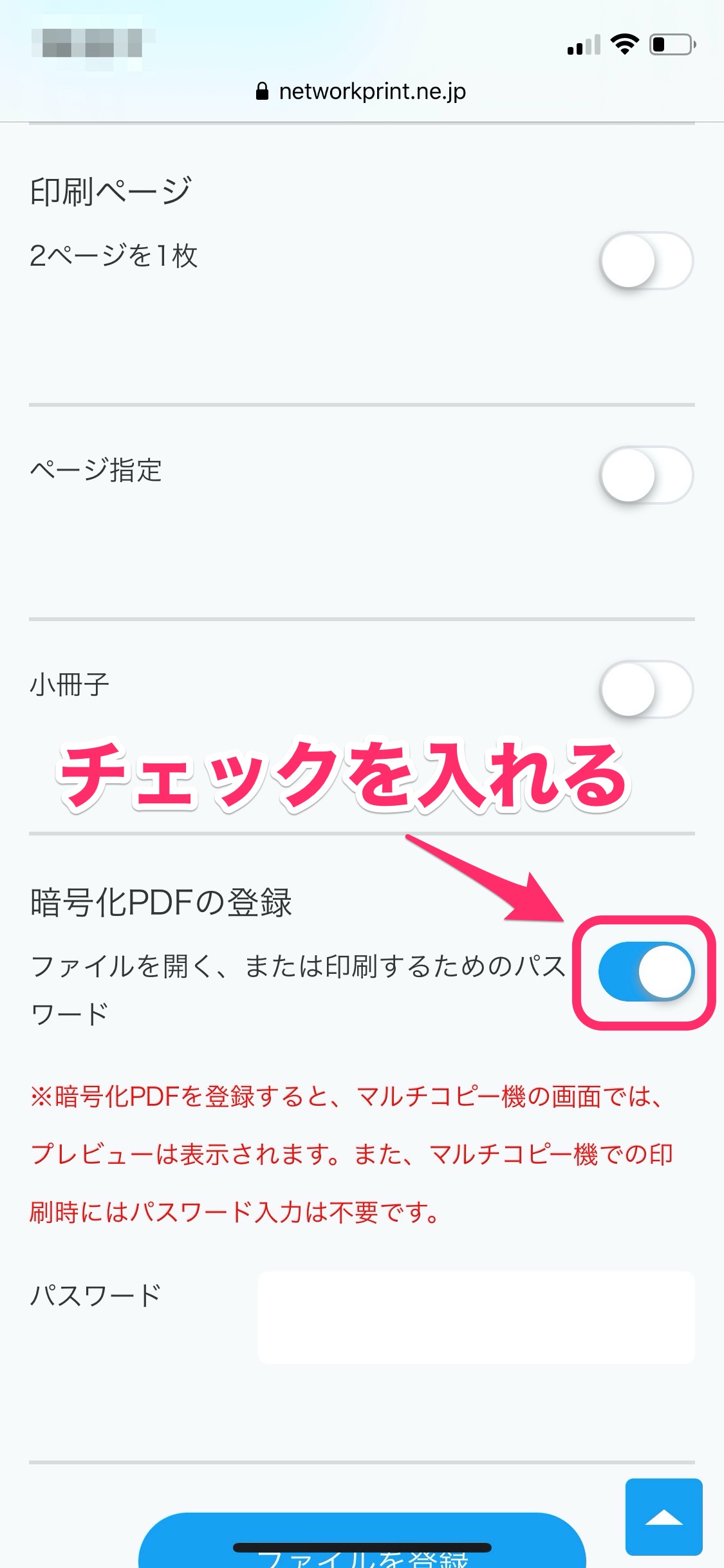Turn on the ページ指定 switch
The height and width of the screenshot is (1568, 724).
[x=646, y=475]
